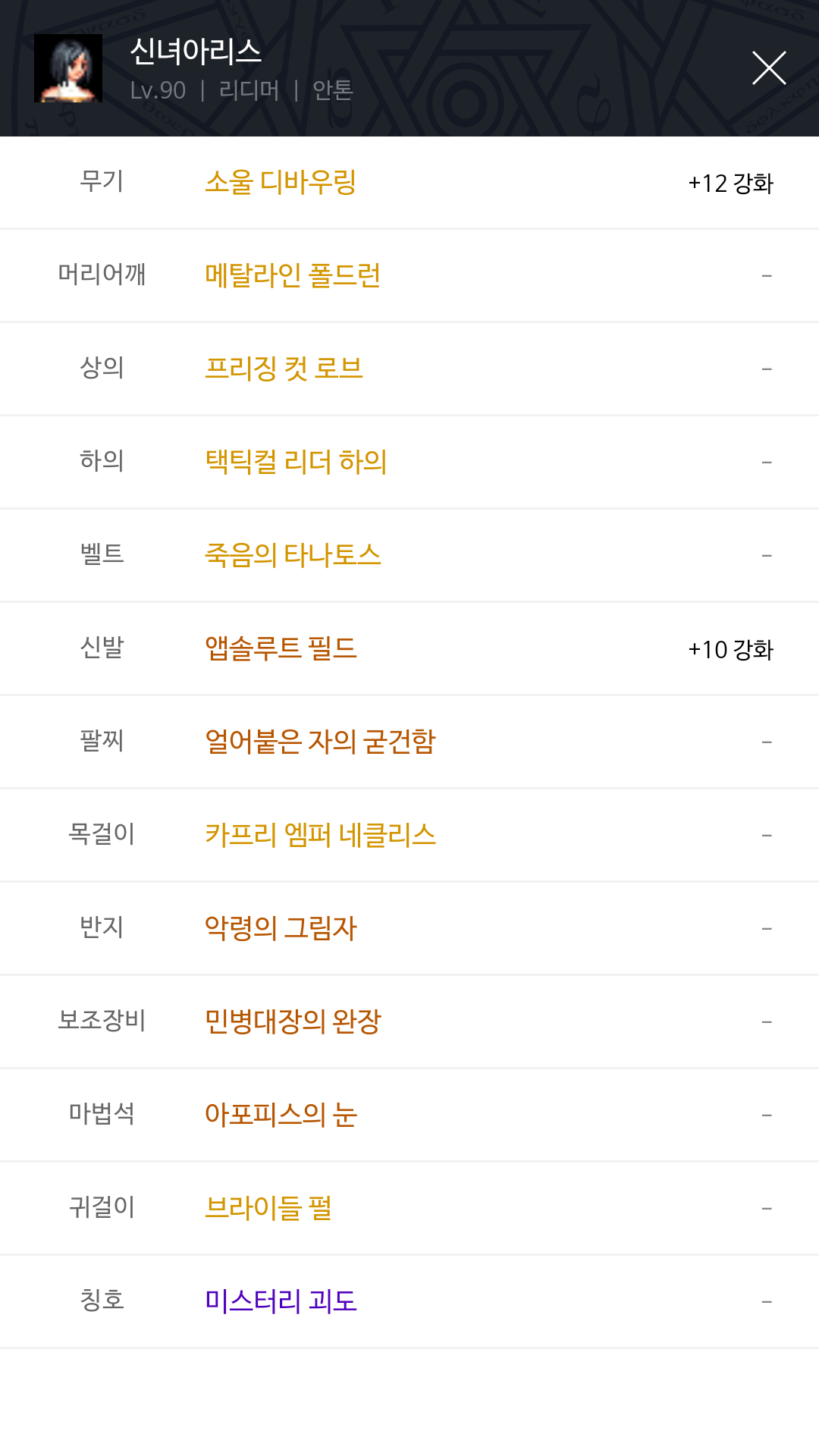Viewport: 819px width, 1456px height.
Task: Open bracelet 얼어붙은 자의 굳건함
Action: (x=320, y=742)
